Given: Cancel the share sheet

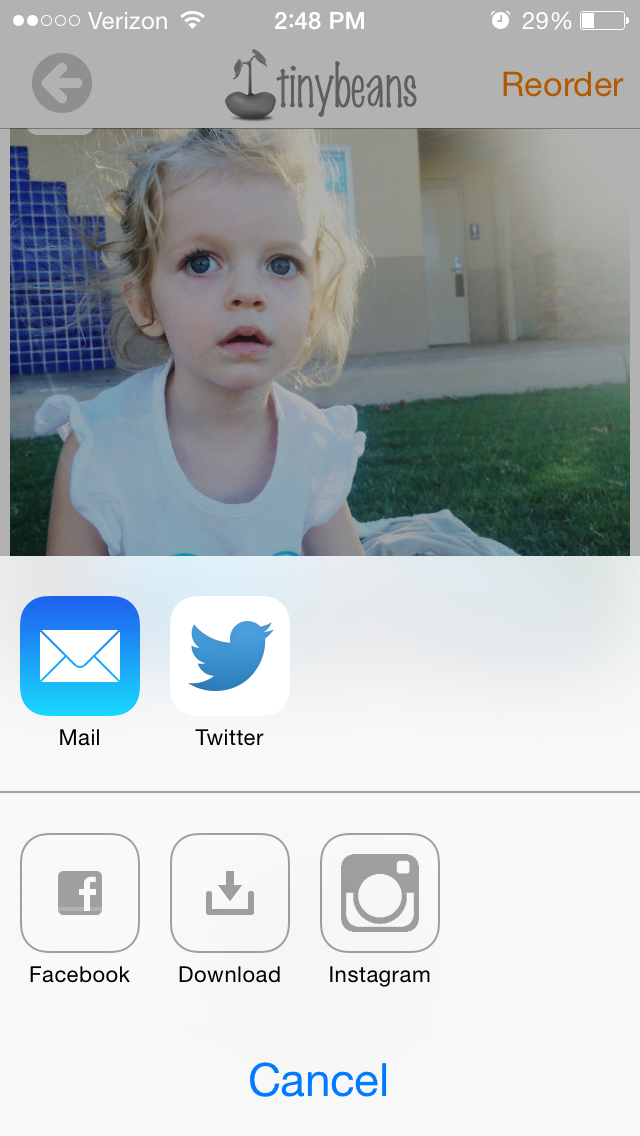Looking at the screenshot, I should (x=319, y=1080).
